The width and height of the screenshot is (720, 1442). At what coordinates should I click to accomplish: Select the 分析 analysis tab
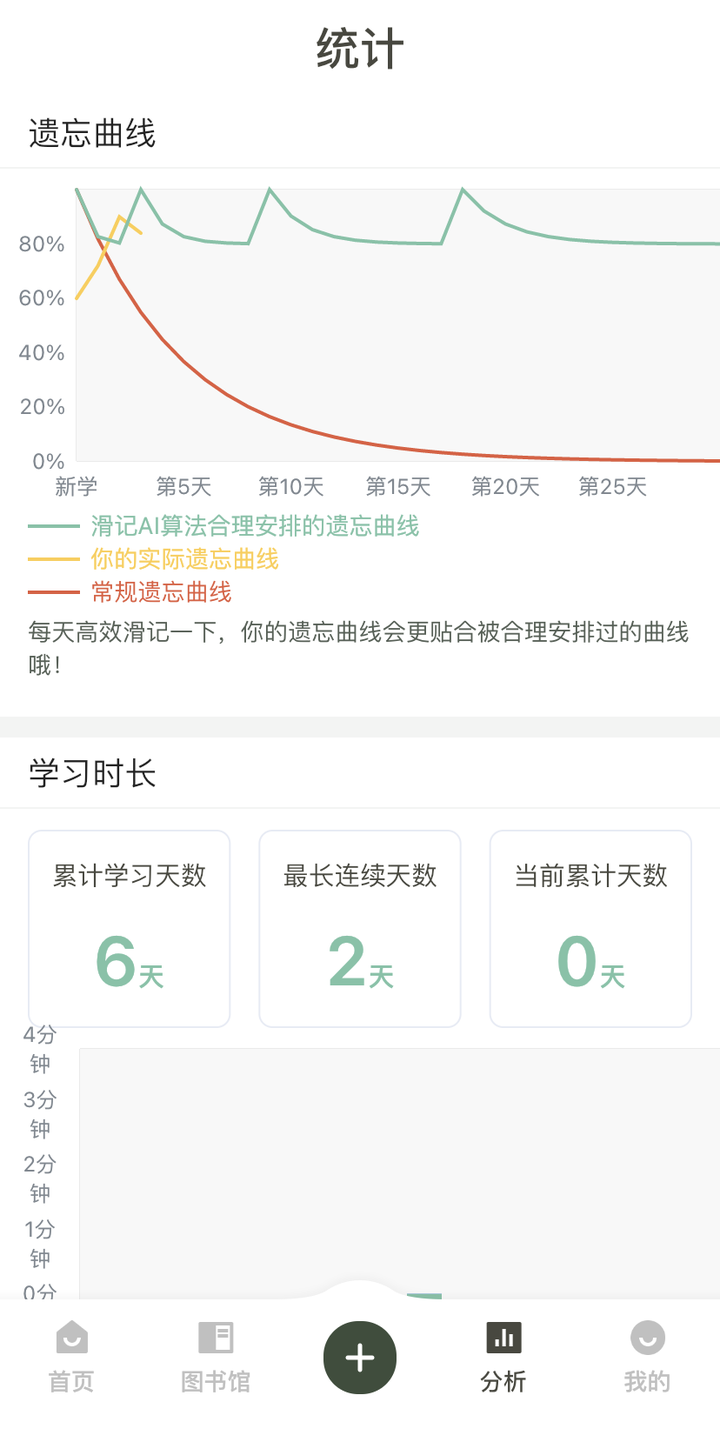click(503, 1358)
